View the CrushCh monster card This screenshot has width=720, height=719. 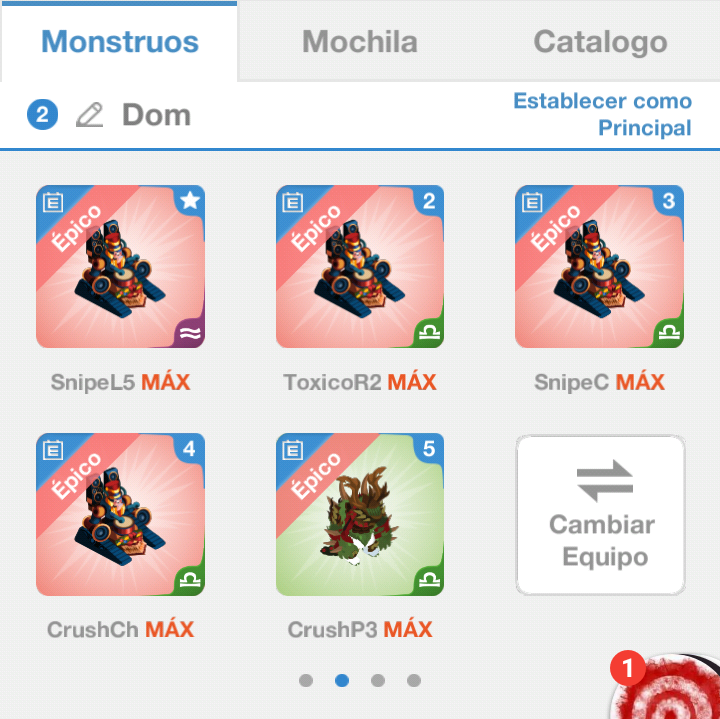tap(120, 514)
